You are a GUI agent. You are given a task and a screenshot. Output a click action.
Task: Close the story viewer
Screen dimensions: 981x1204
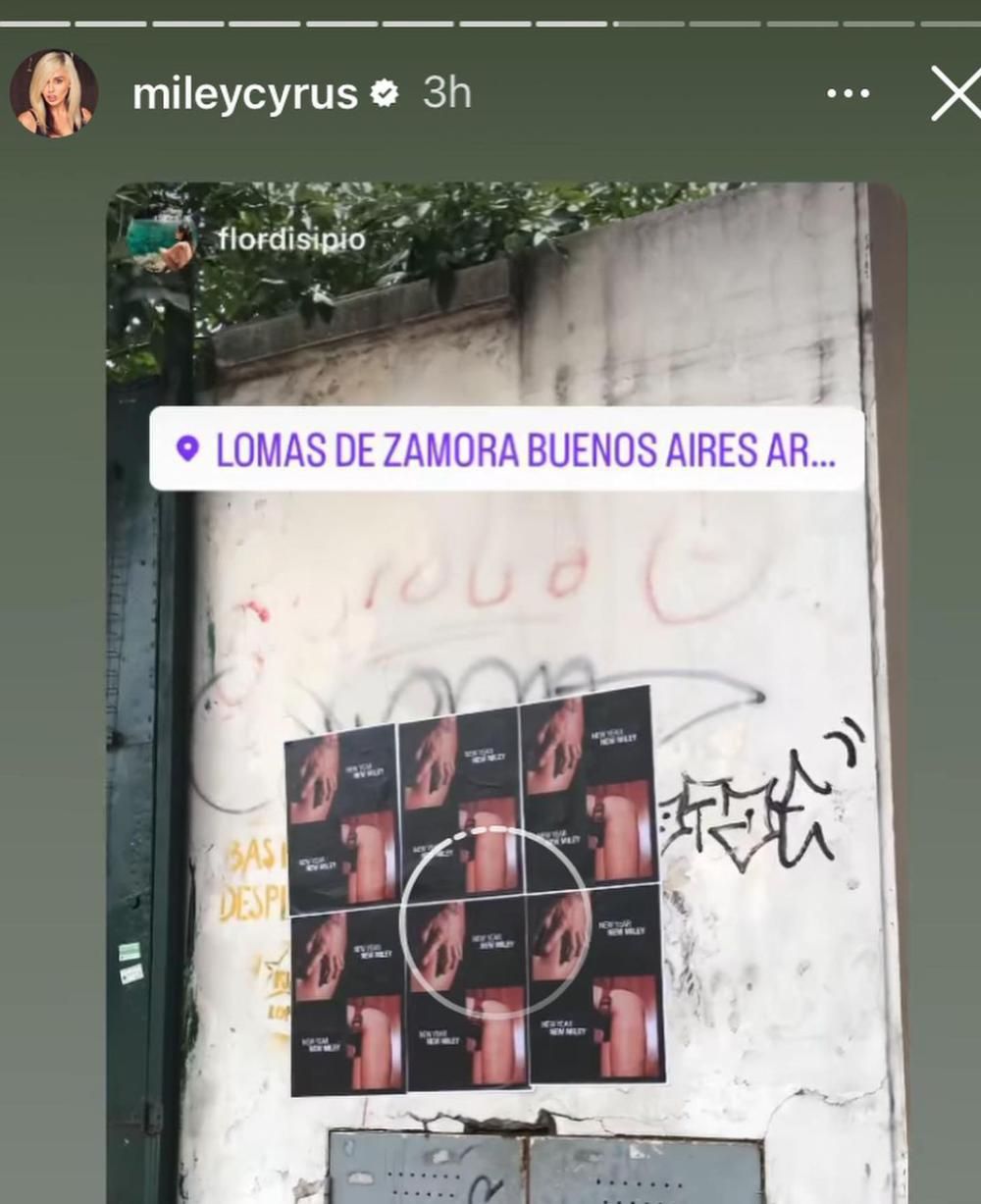pyautogui.click(x=955, y=94)
